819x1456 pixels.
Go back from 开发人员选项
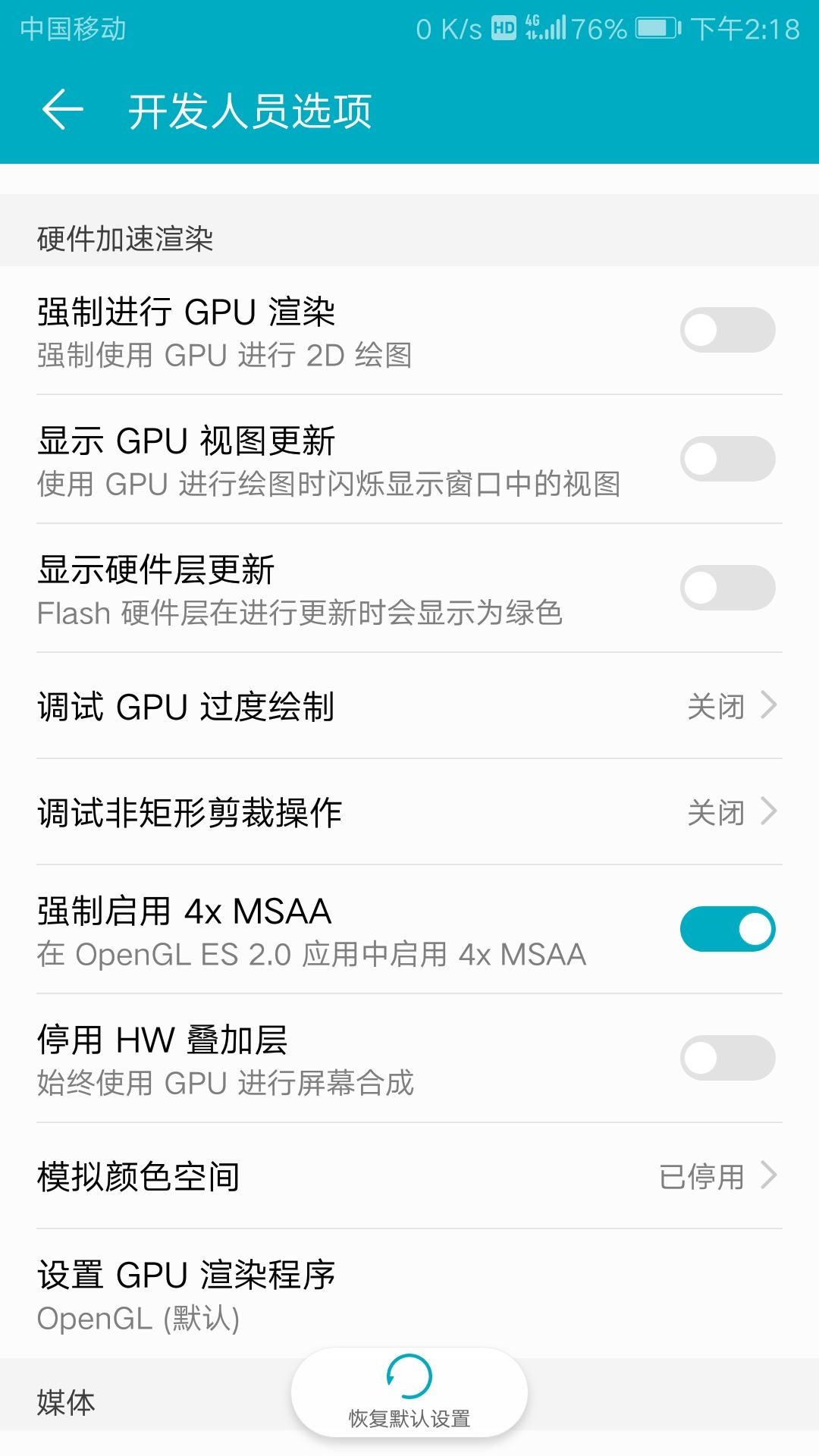coord(62,110)
